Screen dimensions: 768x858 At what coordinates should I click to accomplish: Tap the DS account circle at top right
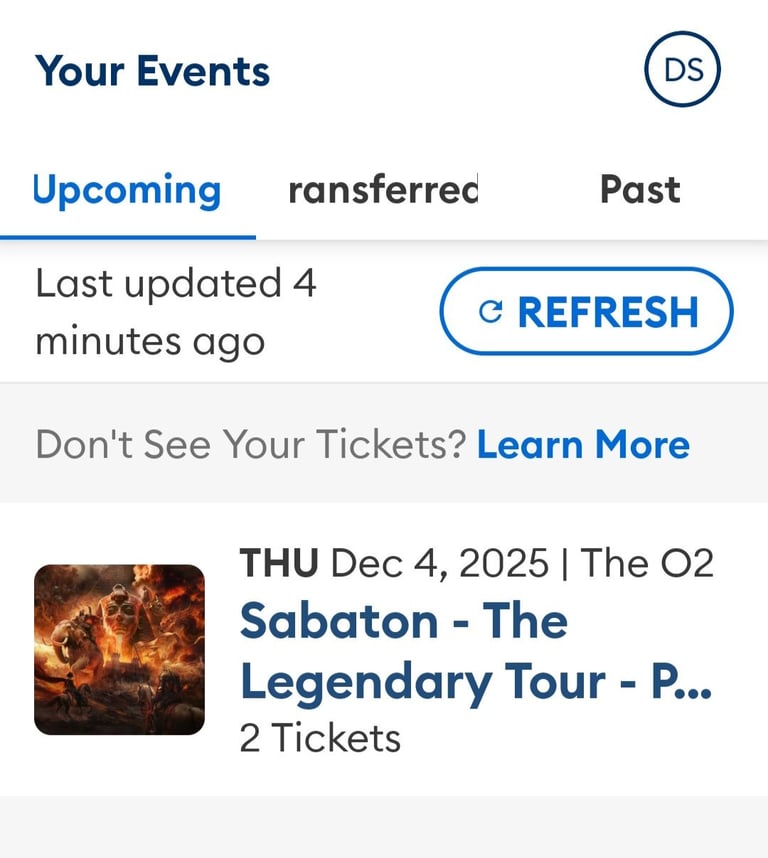click(x=683, y=69)
